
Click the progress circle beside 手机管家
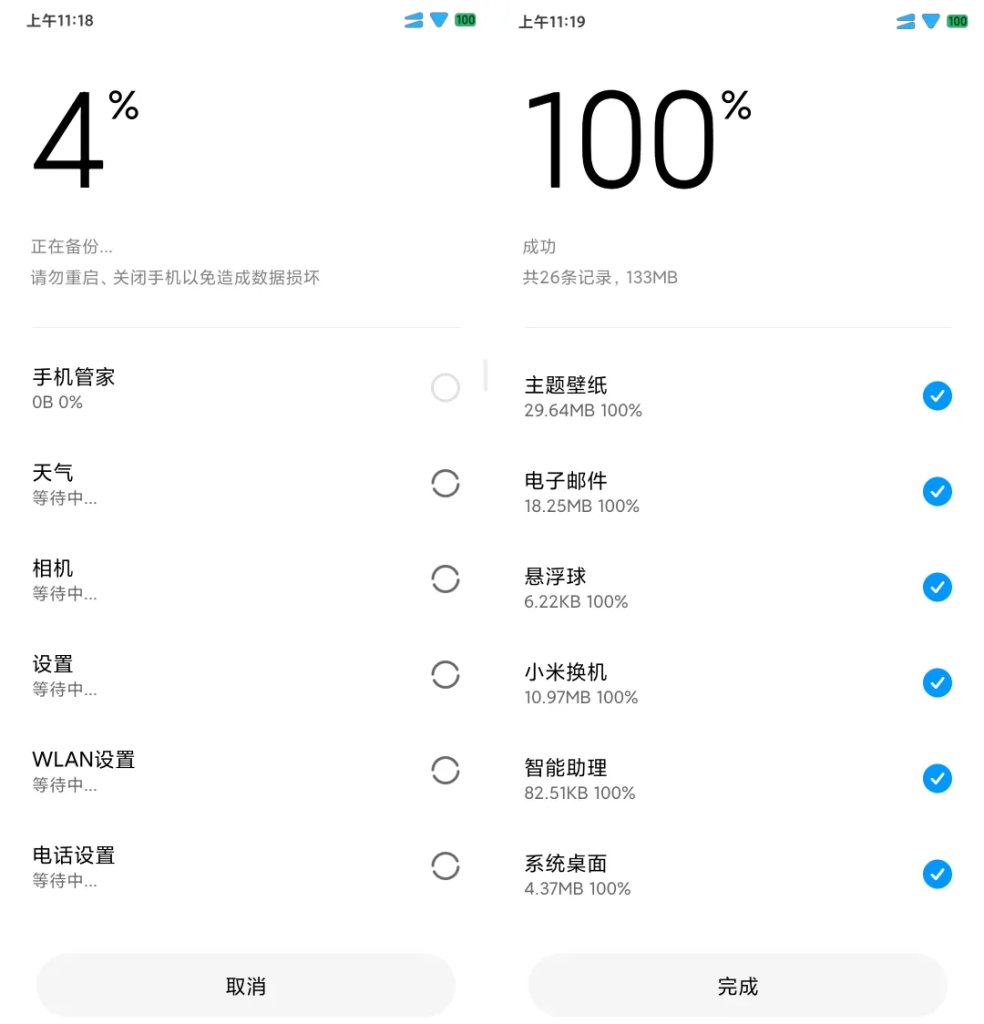pyautogui.click(x=445, y=387)
